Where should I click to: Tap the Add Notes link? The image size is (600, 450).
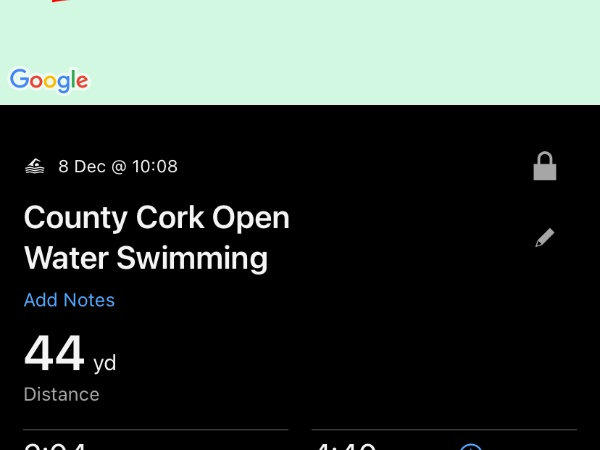69,300
